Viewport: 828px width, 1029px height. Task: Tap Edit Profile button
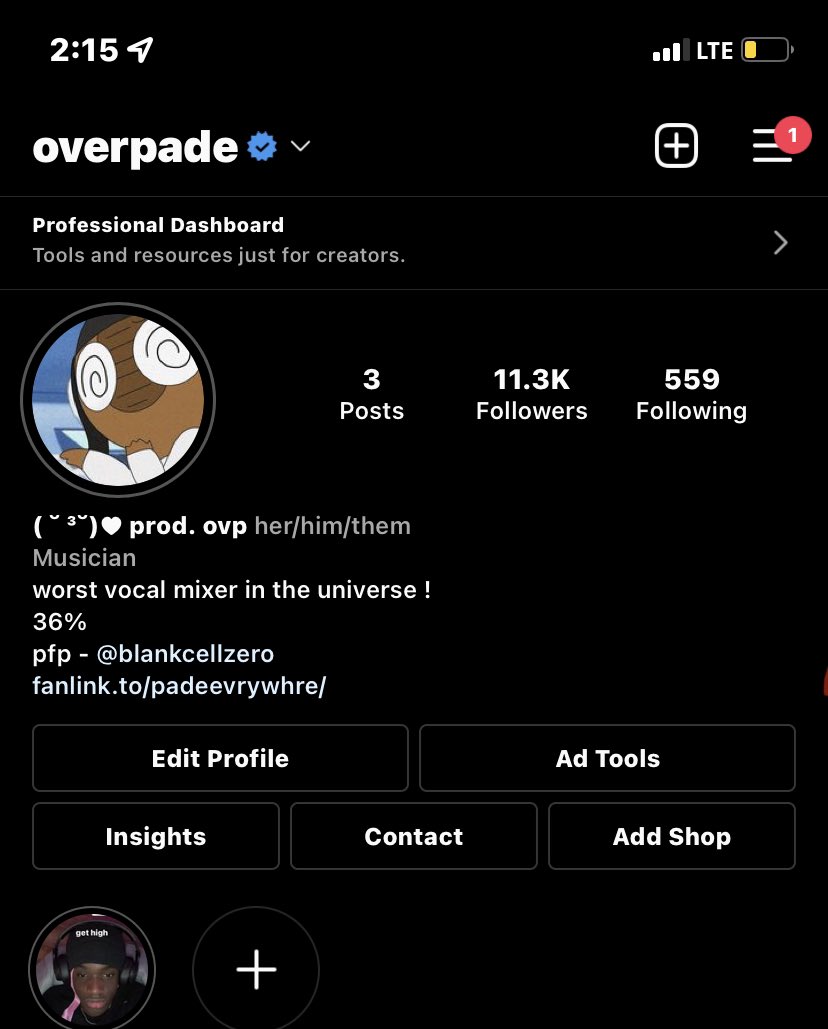[x=220, y=758]
